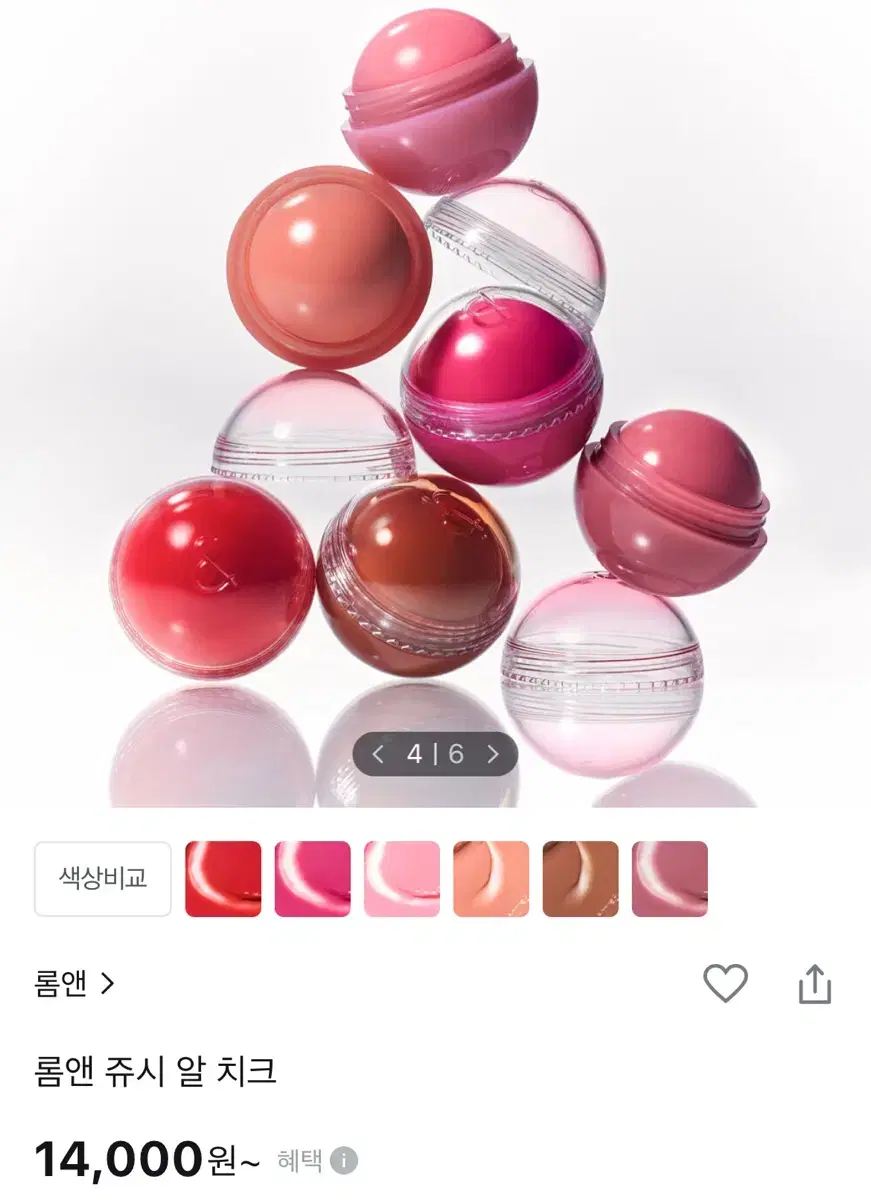Viewport: 871px width, 1200px height.
Task: Click the 4|6 image page indicator
Action: (x=435, y=755)
